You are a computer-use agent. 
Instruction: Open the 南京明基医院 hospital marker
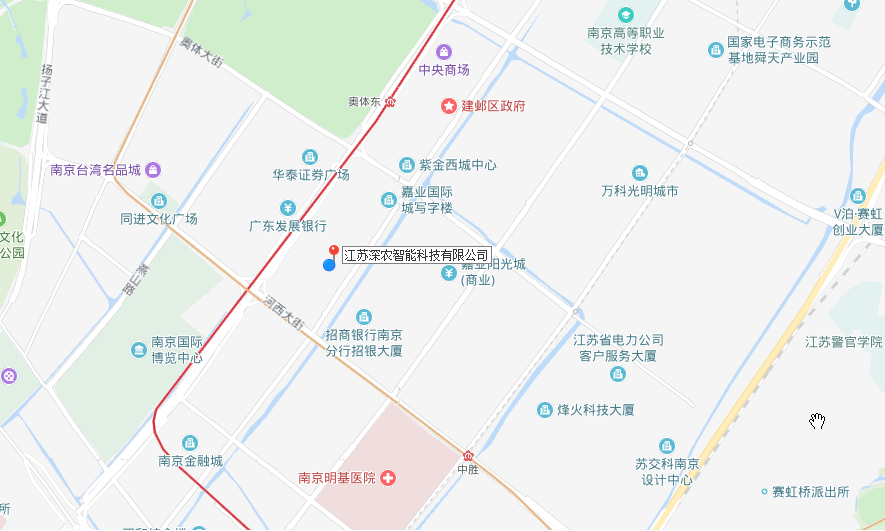(x=387, y=478)
